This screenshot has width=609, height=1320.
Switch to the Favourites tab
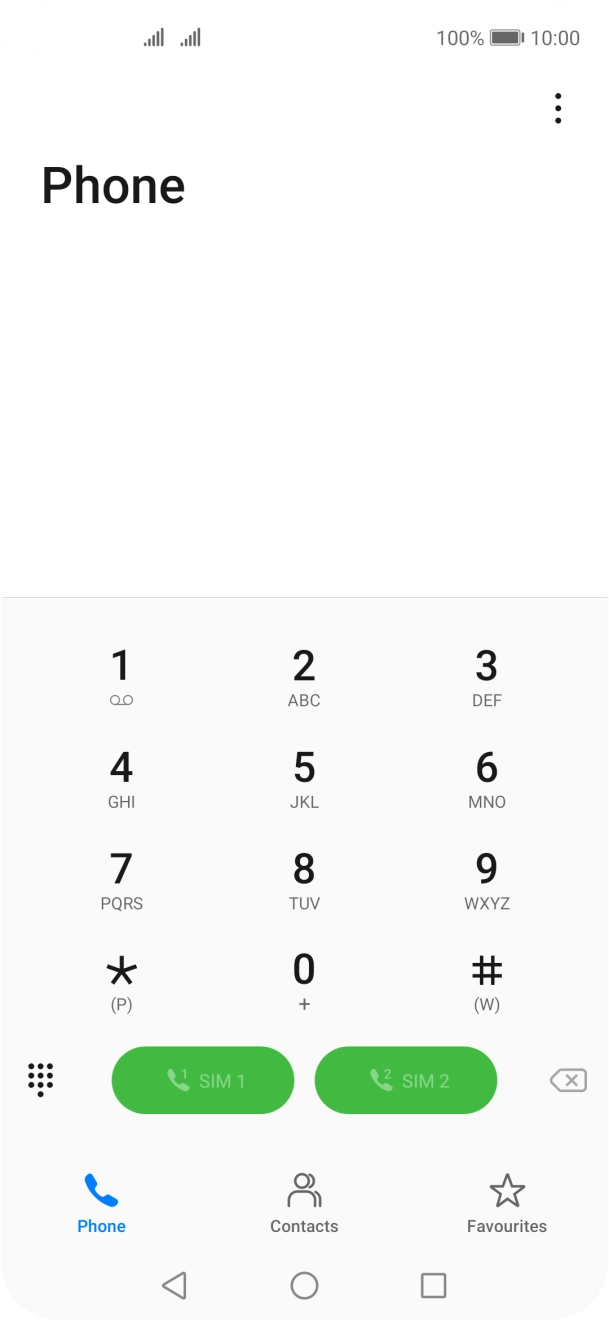point(506,1203)
